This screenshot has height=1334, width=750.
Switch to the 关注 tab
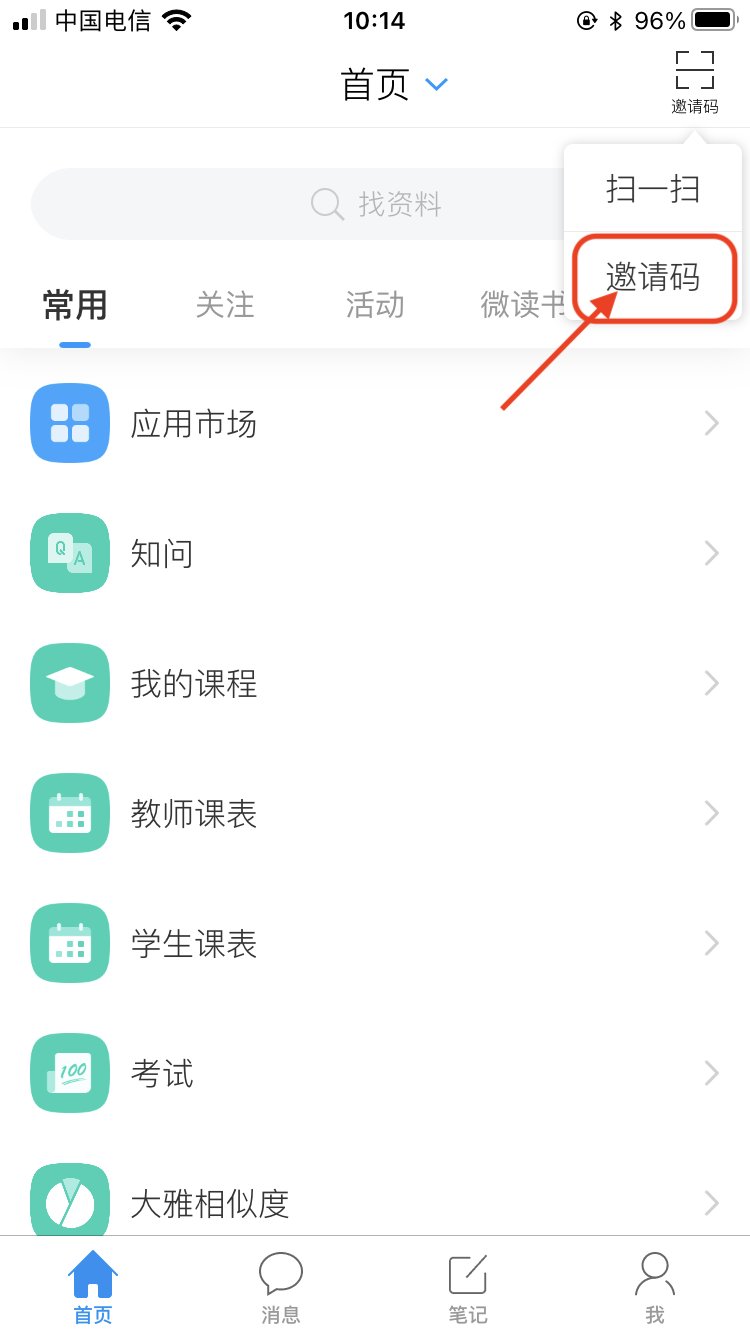(225, 305)
